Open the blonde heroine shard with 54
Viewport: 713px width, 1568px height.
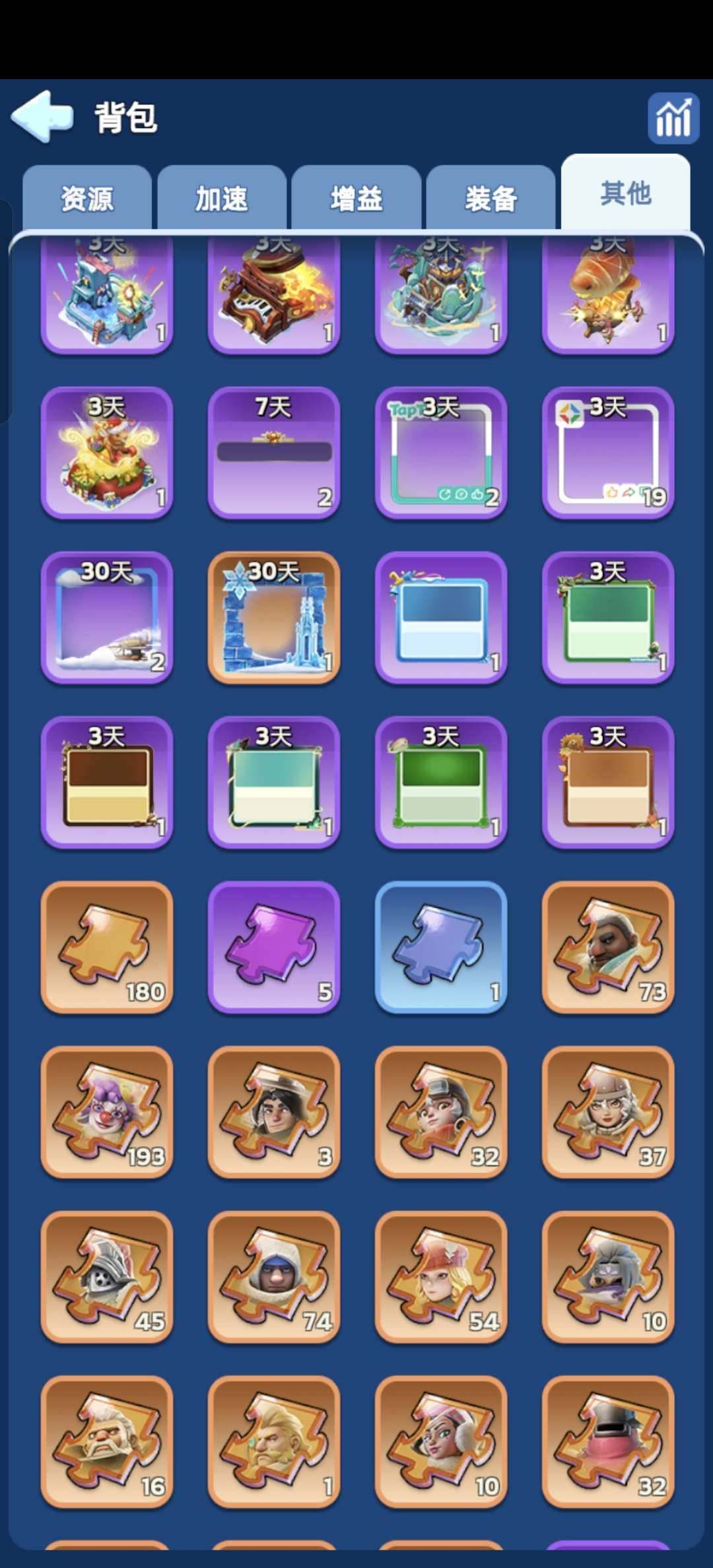(441, 1277)
